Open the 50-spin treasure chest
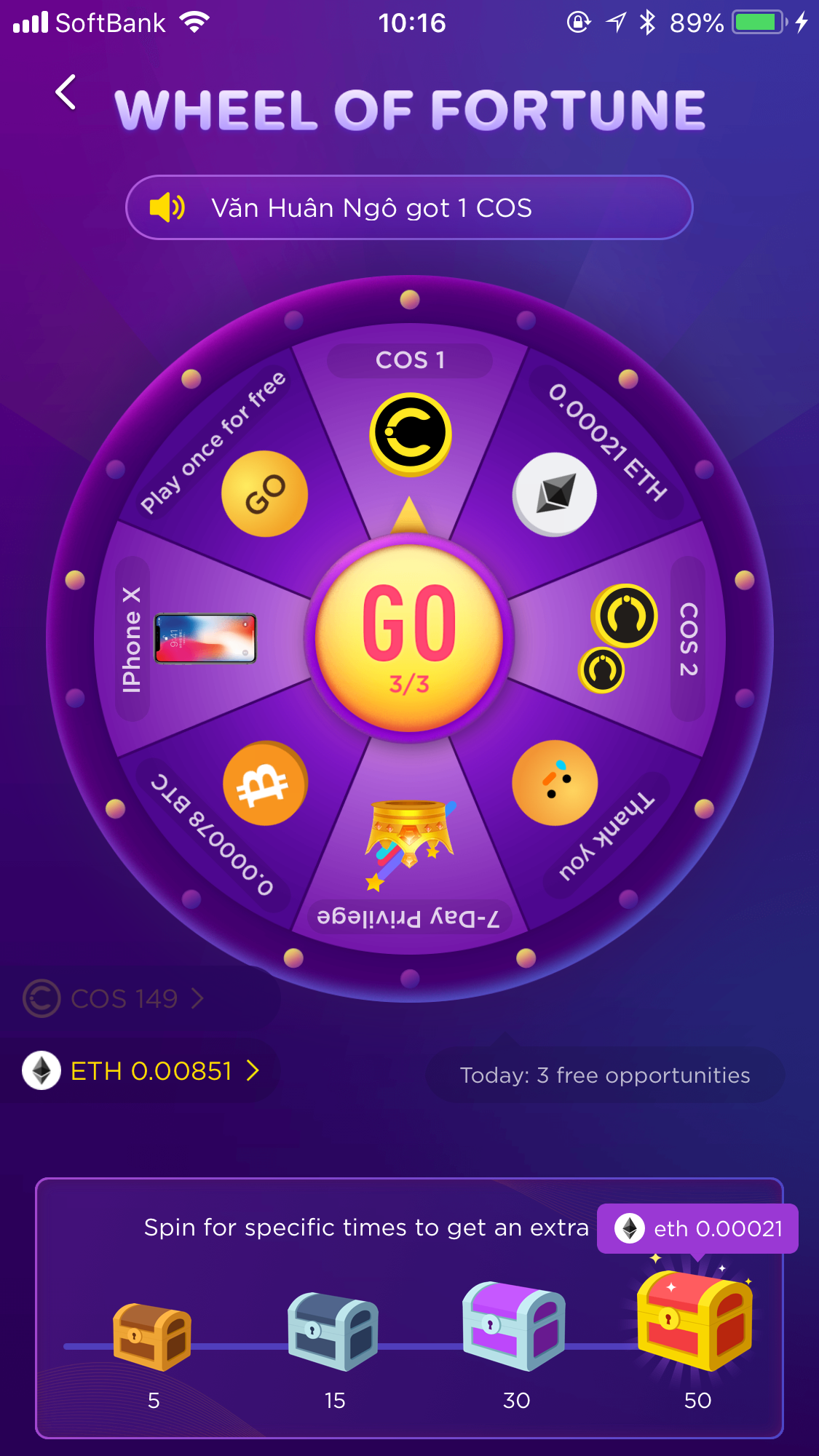The width and height of the screenshot is (819, 1456). tap(694, 1321)
